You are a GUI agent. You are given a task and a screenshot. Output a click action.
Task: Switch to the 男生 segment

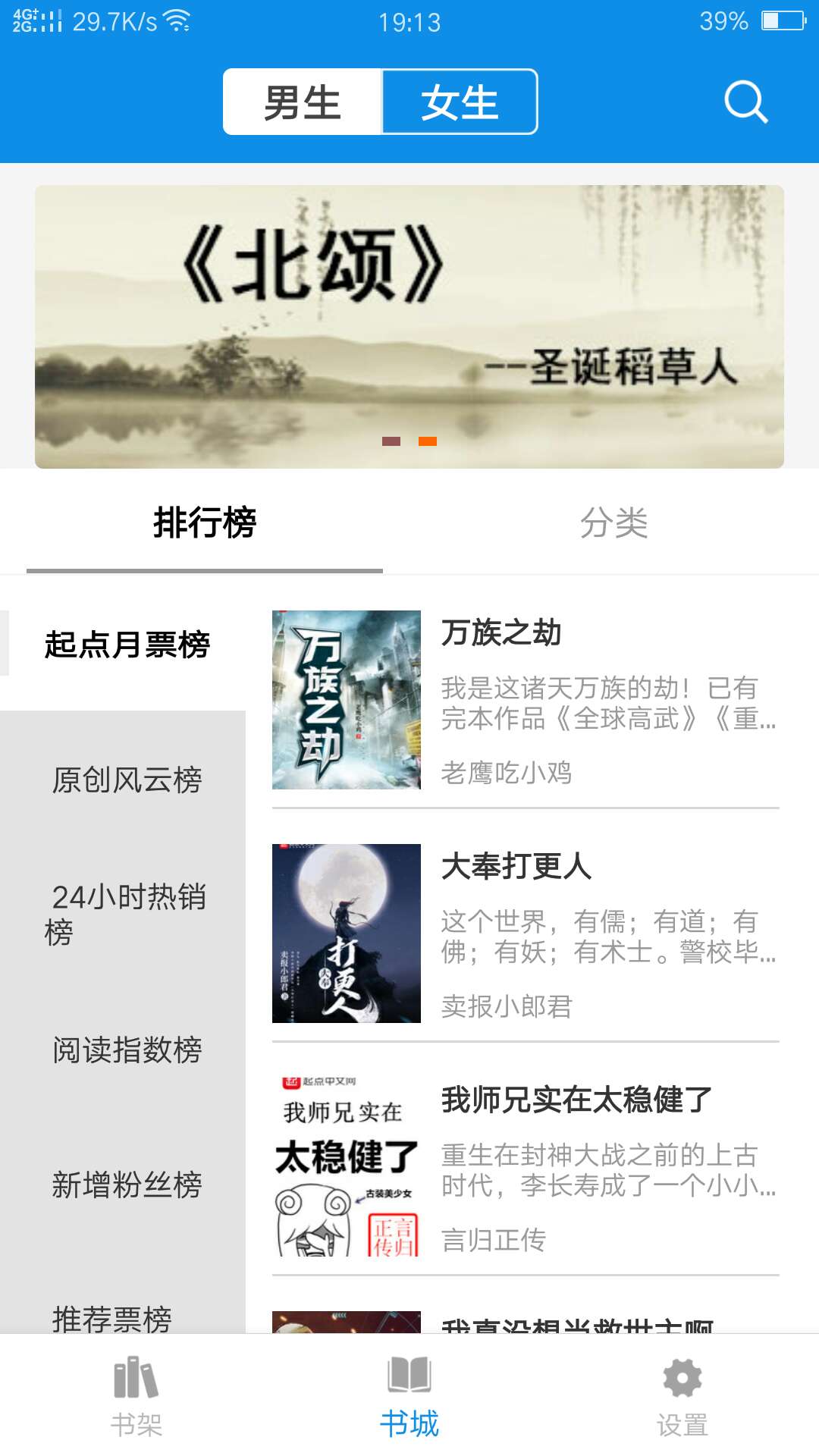pos(303,102)
